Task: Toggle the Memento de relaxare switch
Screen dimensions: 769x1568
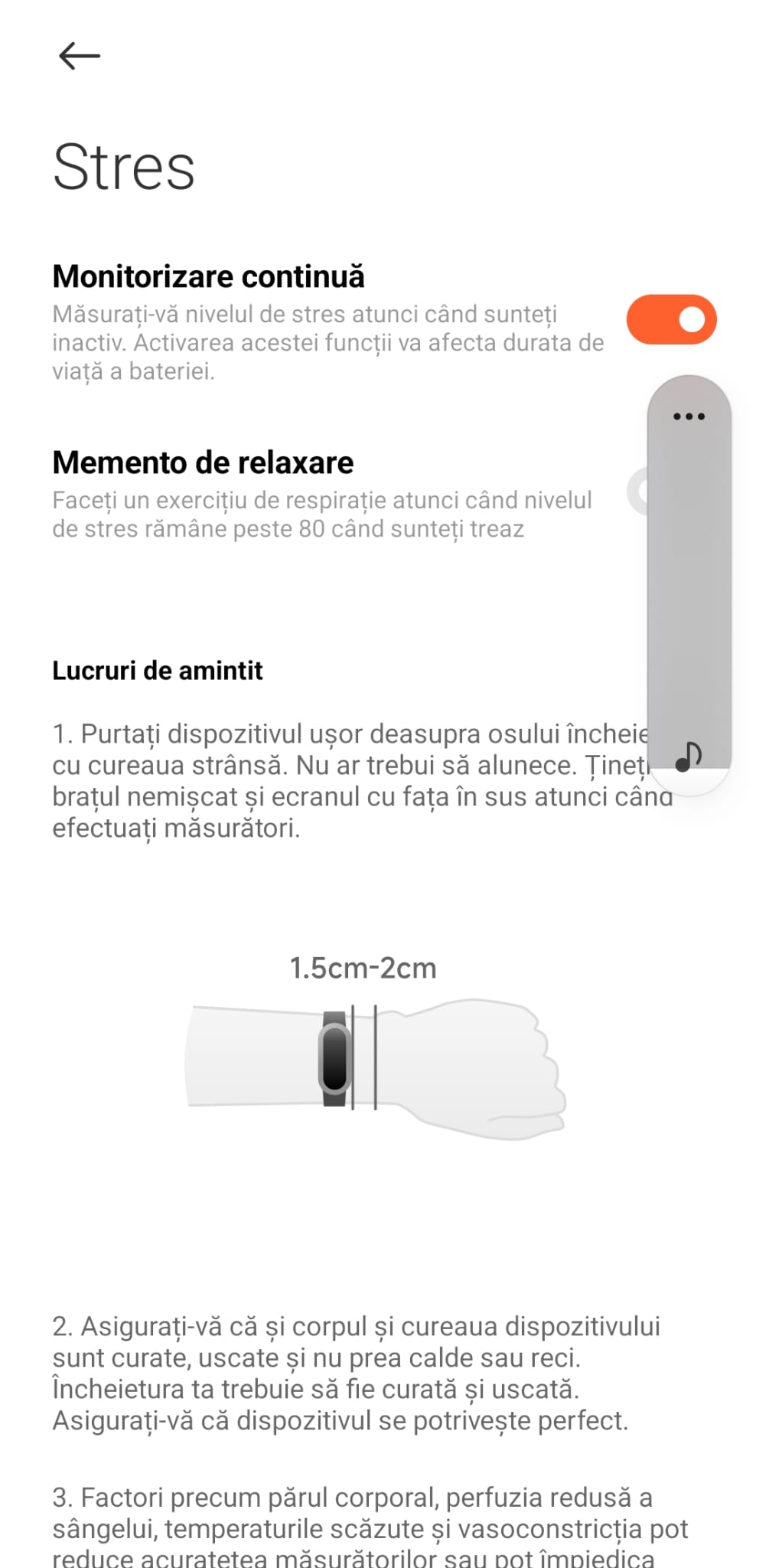Action: coord(637,492)
